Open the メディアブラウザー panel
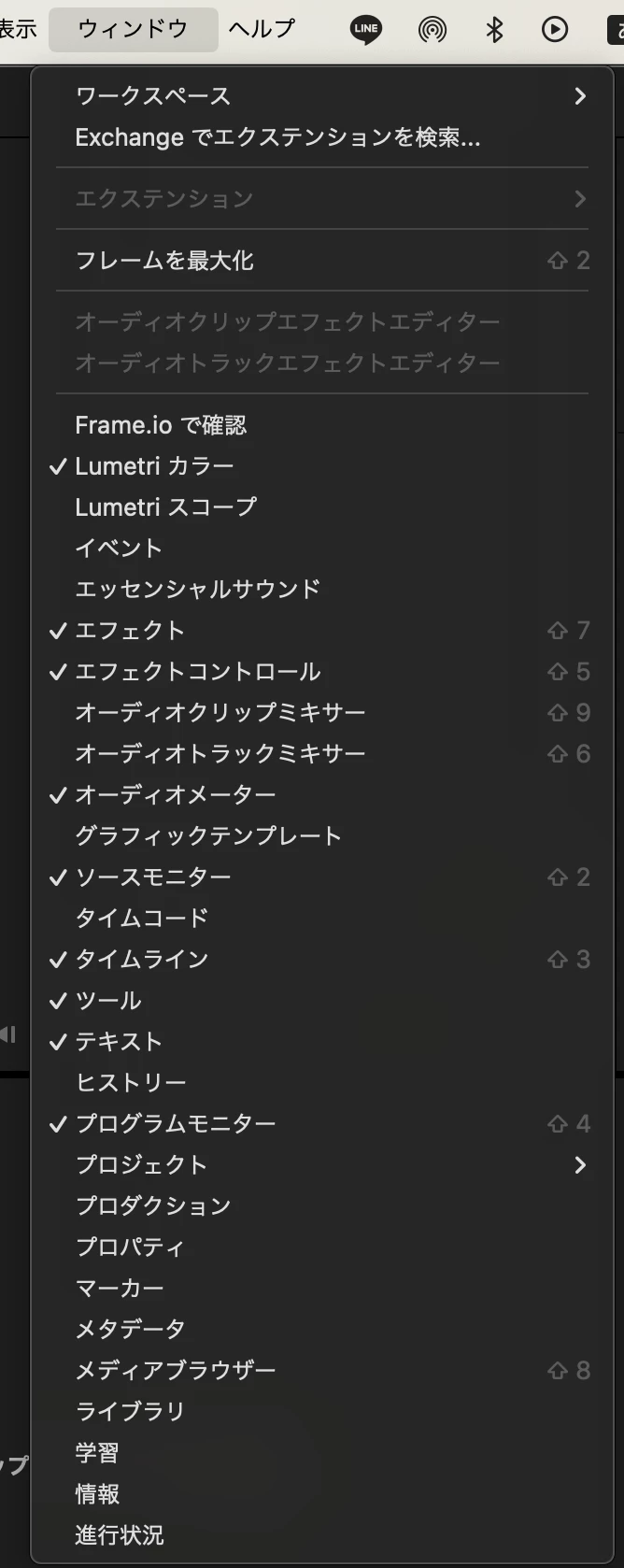The height and width of the screenshot is (1568, 624). 175,1371
